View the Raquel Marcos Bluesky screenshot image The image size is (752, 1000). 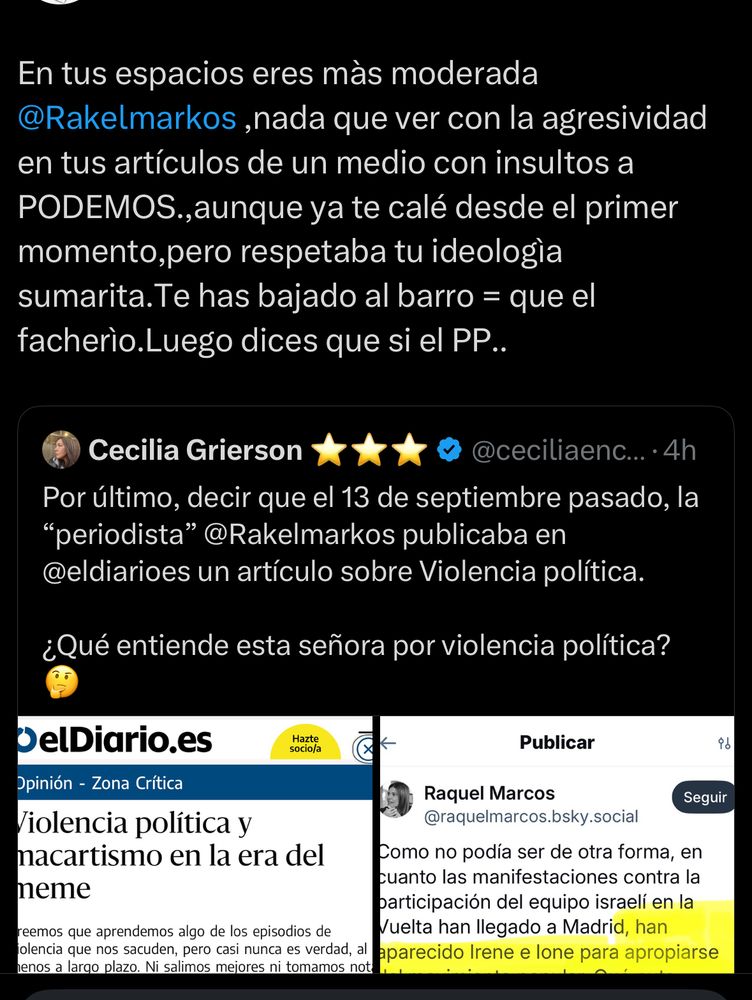click(x=556, y=845)
